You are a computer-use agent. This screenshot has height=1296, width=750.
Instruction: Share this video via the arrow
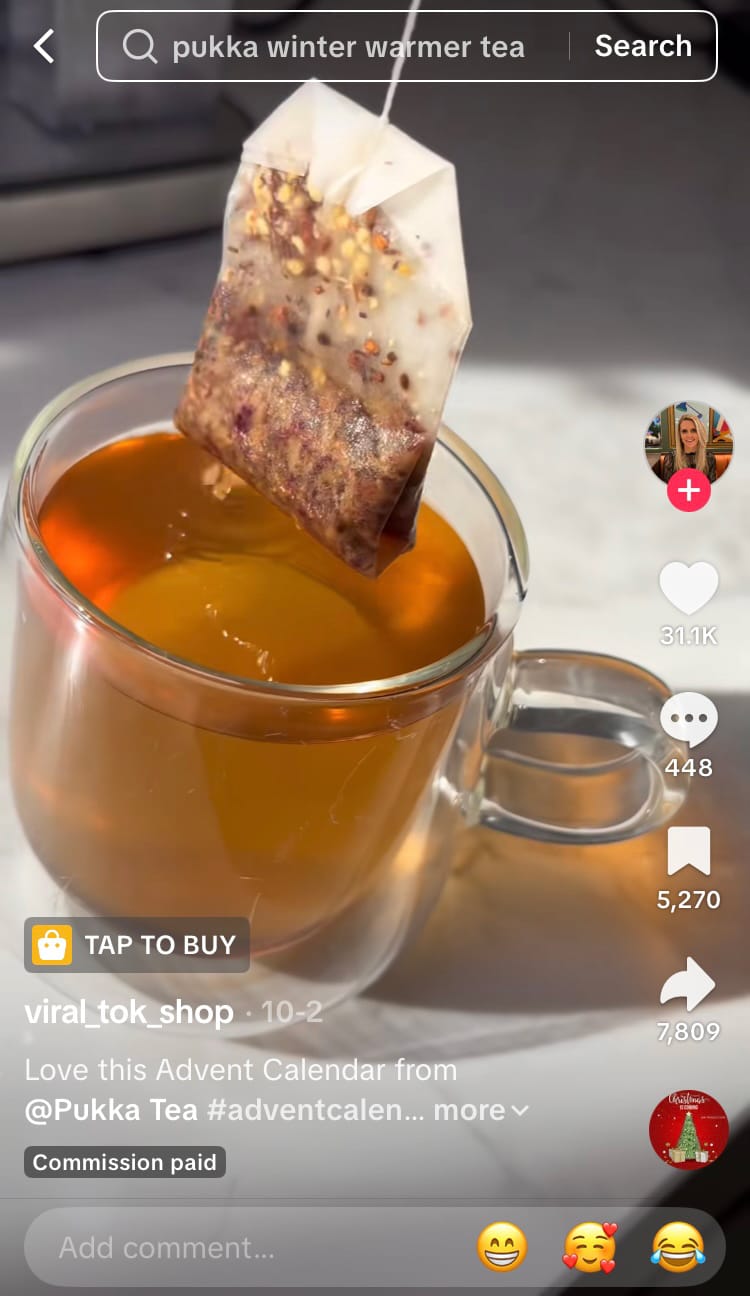[x=689, y=985]
